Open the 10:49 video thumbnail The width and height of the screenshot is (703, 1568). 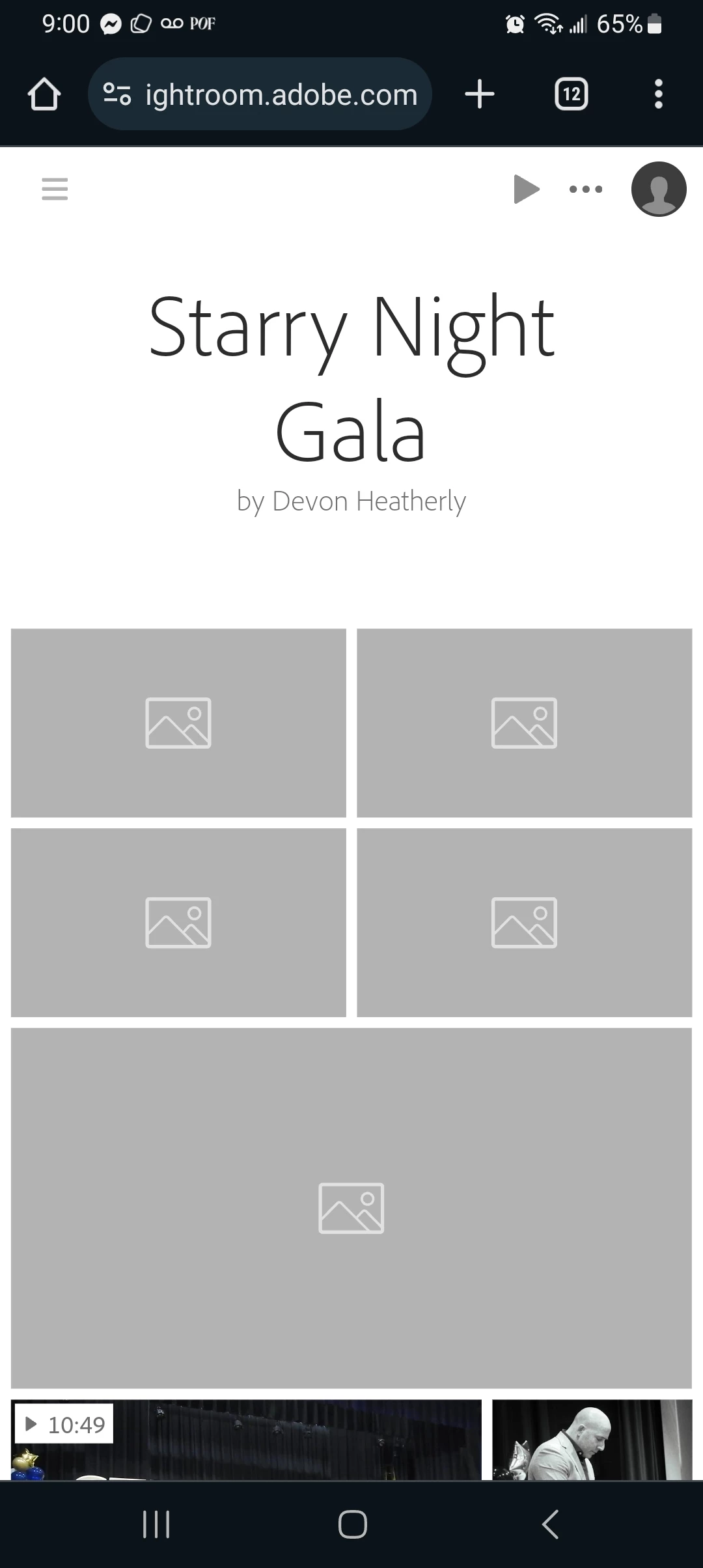click(246, 1440)
